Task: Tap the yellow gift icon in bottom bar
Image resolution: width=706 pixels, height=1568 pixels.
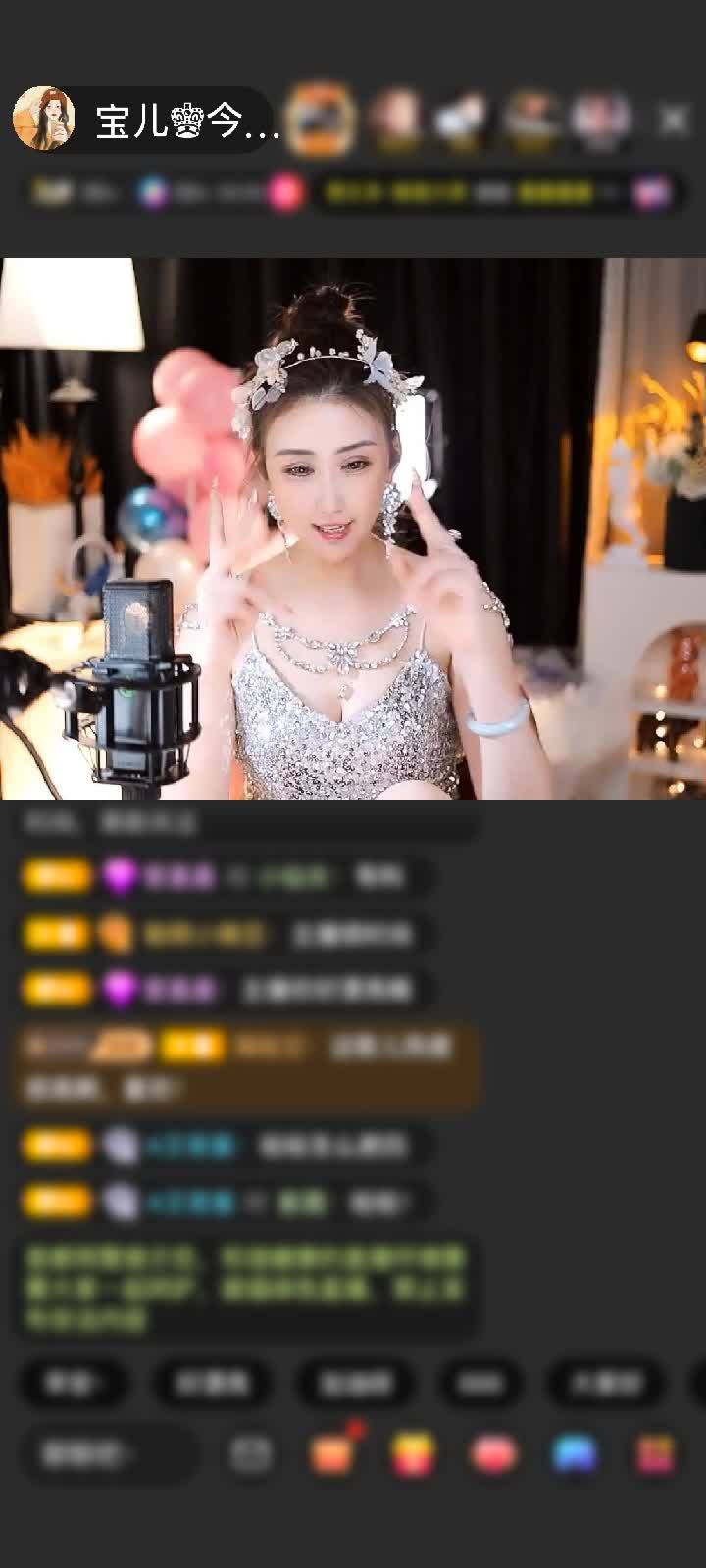Action: pyautogui.click(x=414, y=1454)
